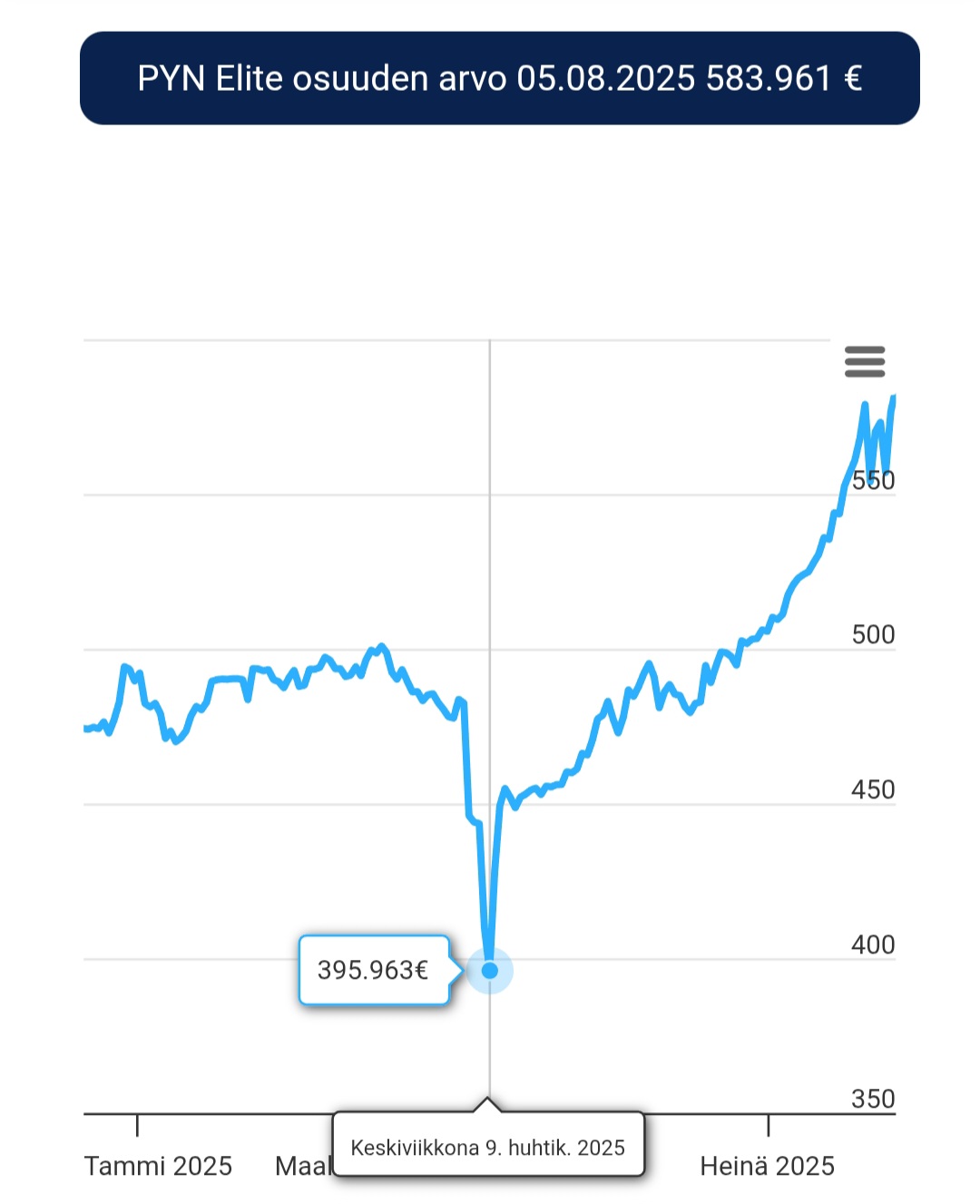Viewport: 980px width, 1204px height.
Task: Open the chart hamburger context menu
Action: [x=864, y=361]
